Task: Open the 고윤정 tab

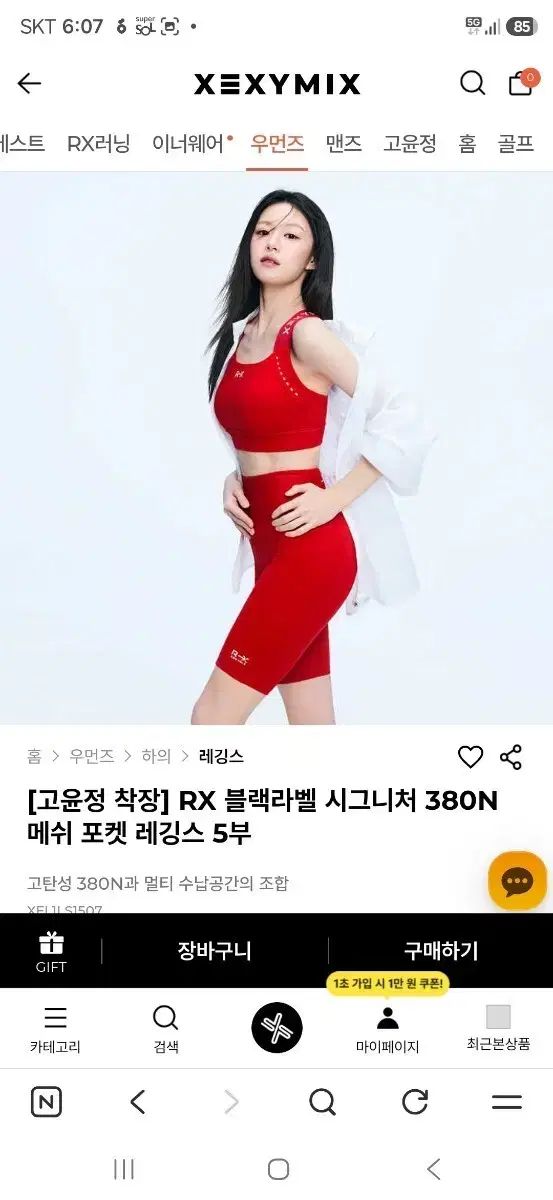Action: (x=409, y=144)
